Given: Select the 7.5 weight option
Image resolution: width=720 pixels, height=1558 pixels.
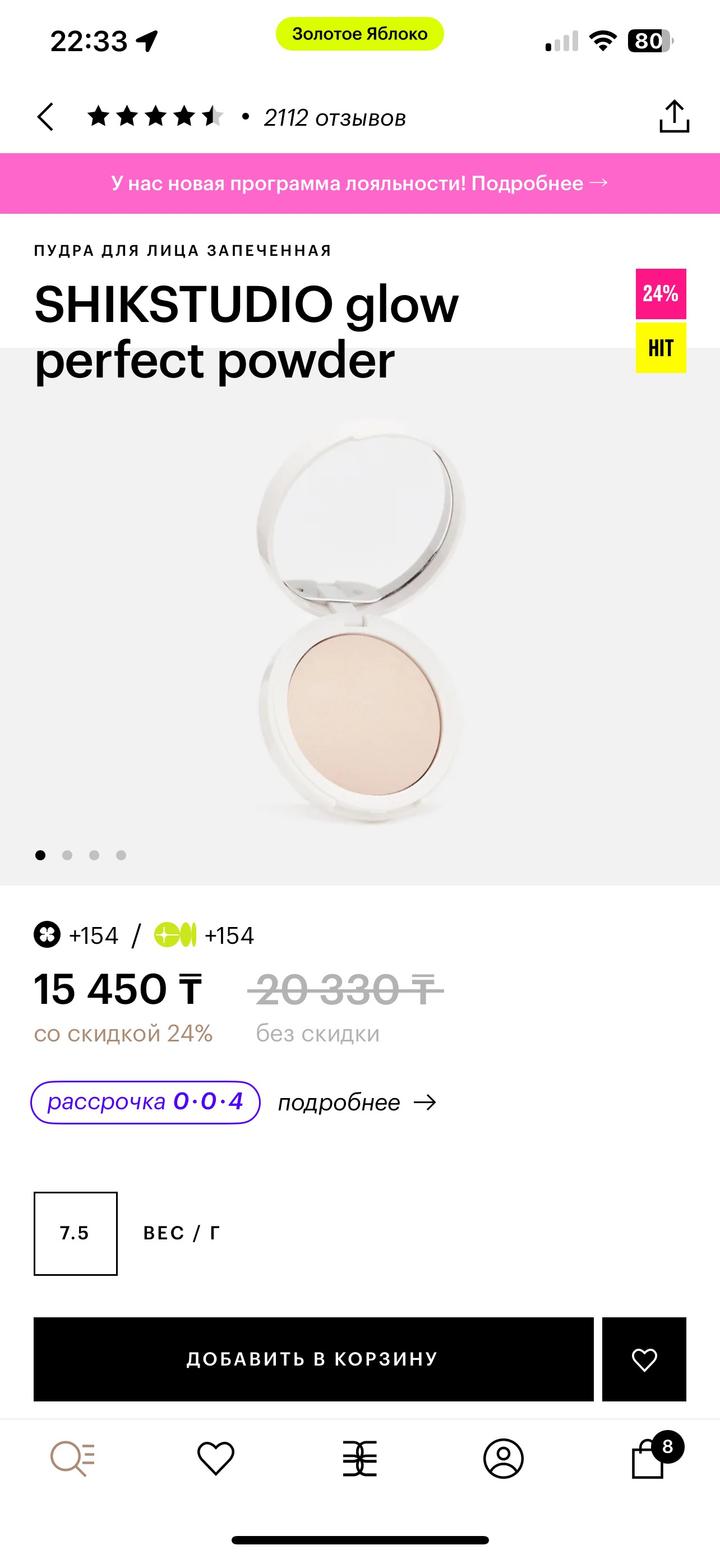Looking at the screenshot, I should [x=75, y=1233].
